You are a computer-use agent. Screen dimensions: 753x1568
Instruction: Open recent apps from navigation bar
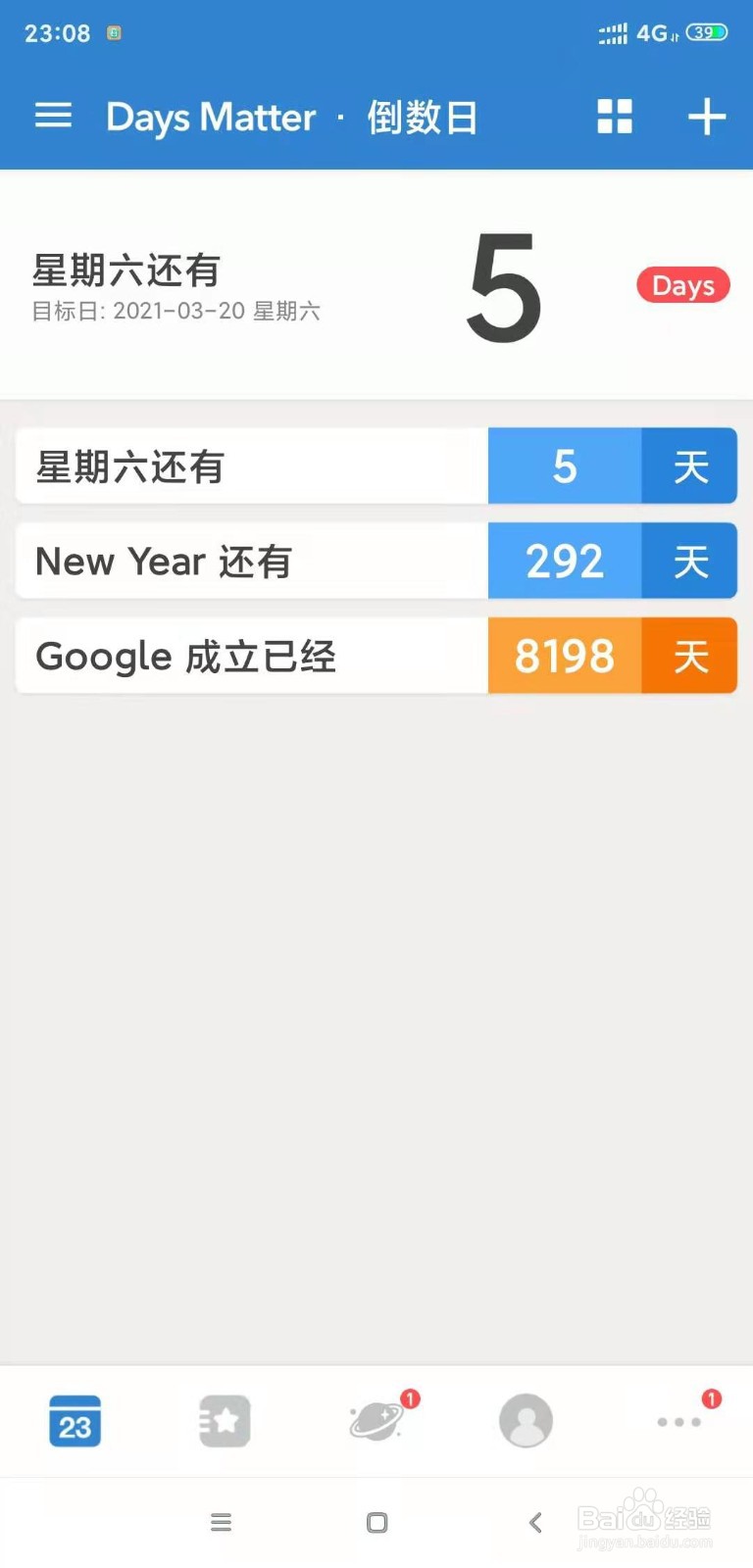tap(221, 1522)
